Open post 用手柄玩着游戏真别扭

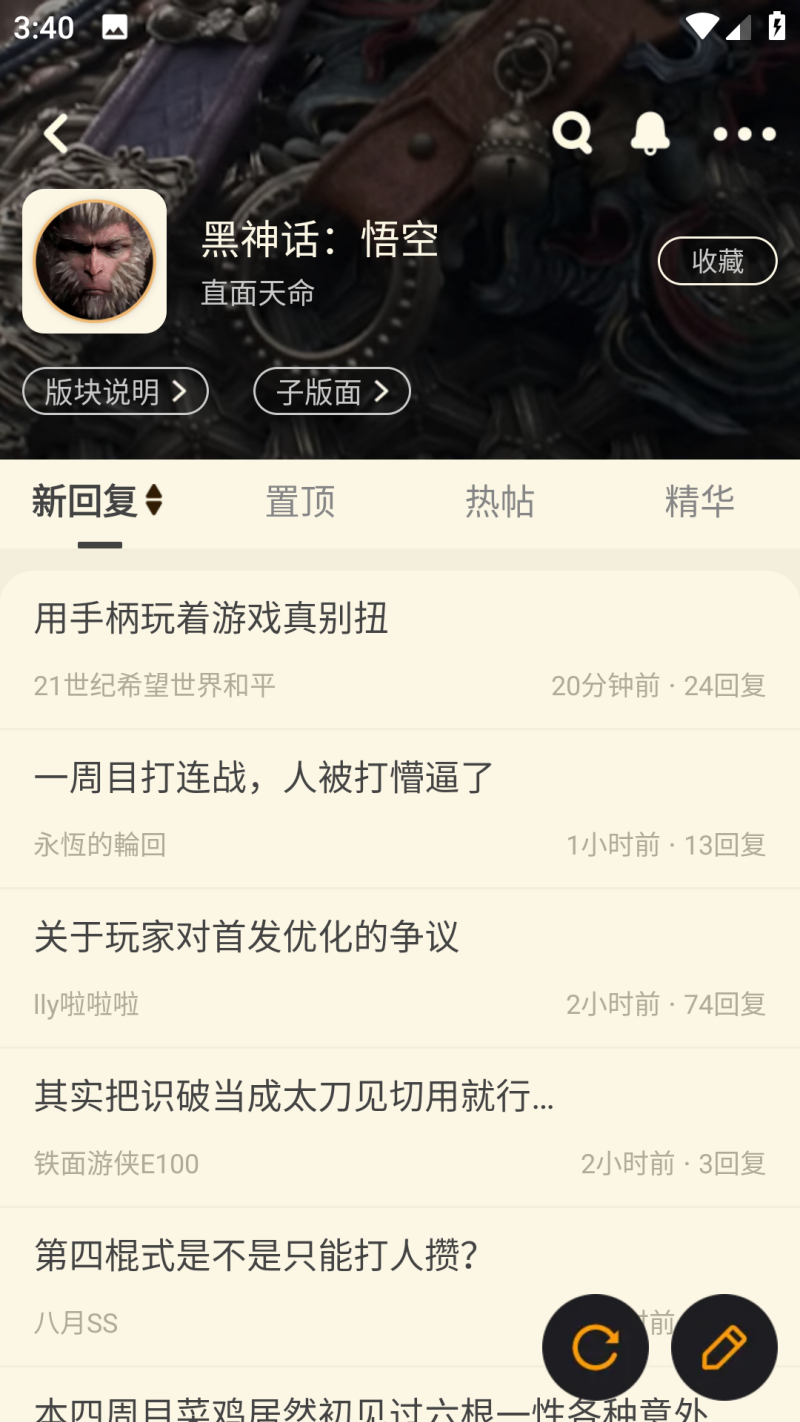coord(211,619)
